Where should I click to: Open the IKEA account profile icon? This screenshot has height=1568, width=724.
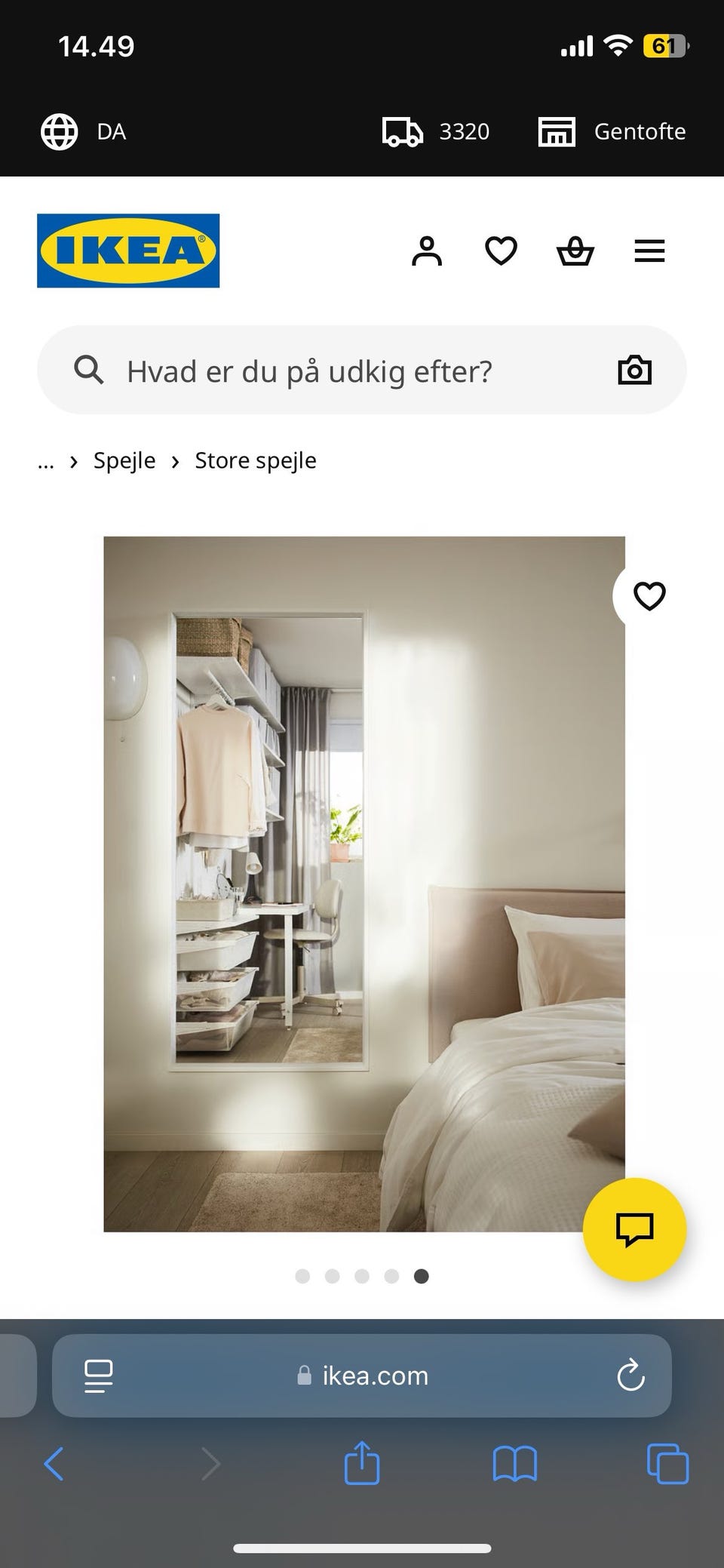(x=427, y=251)
